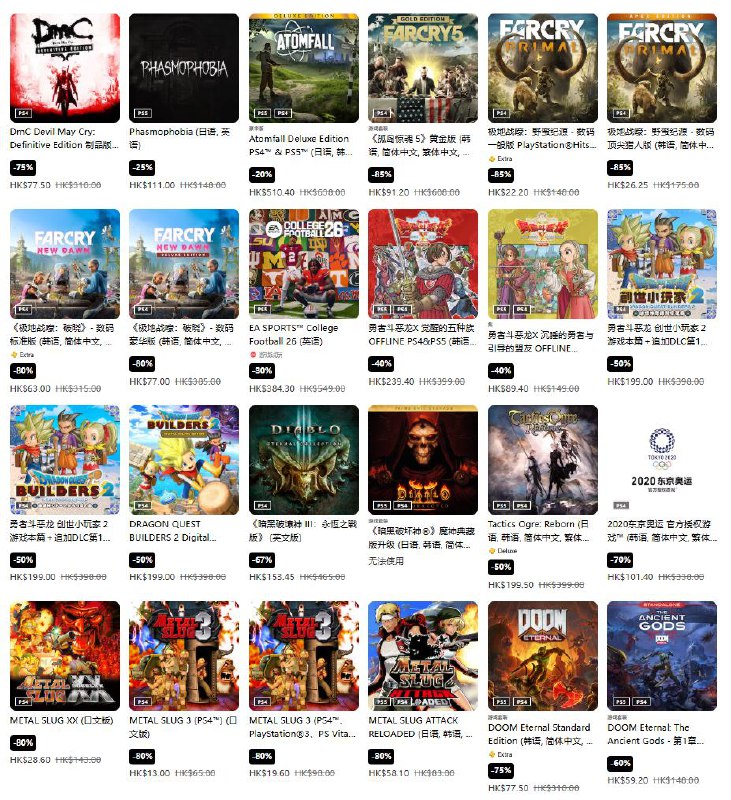Screen dimensions: 731x800
Task: Open Diablo II Prime Evil Collection tile
Action: [x=423, y=460]
